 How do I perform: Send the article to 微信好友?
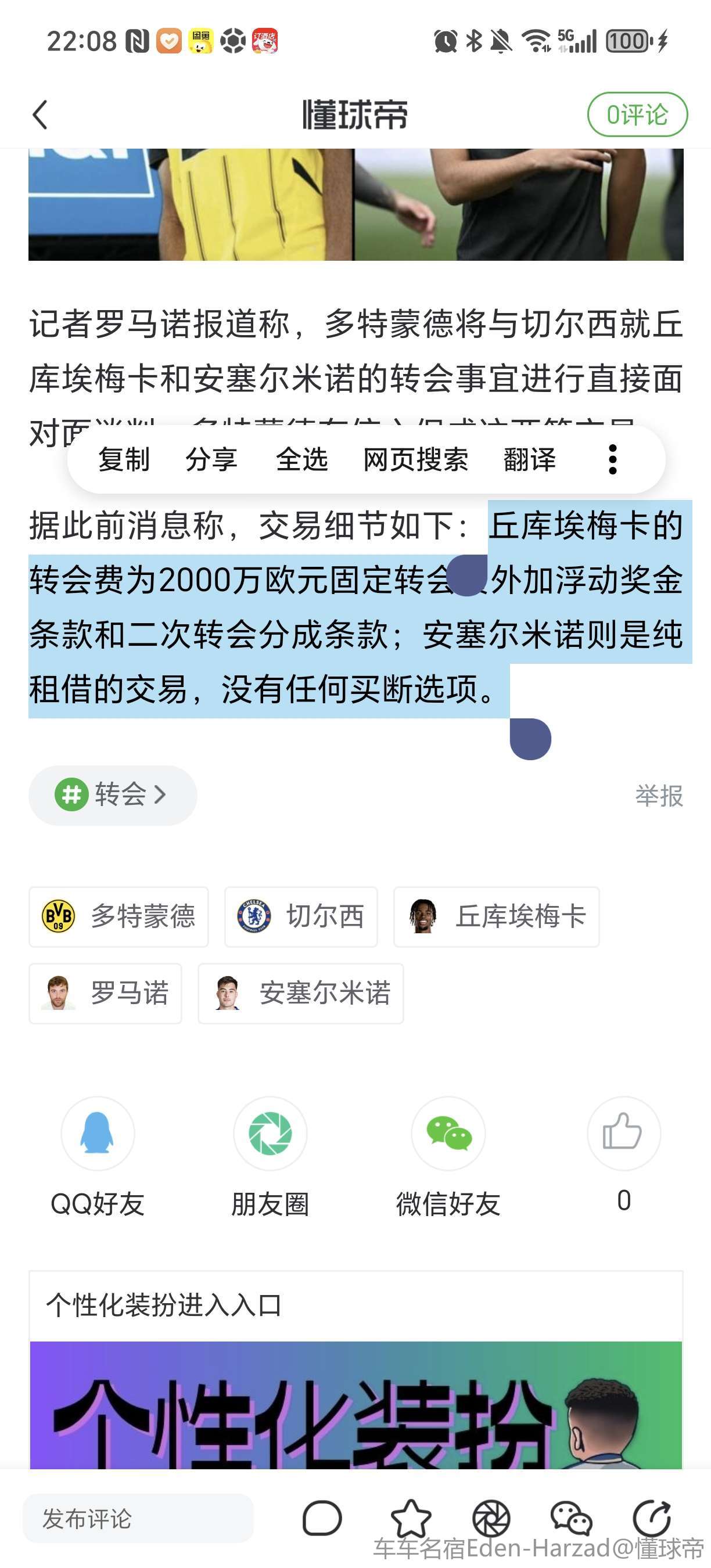coord(448,1134)
